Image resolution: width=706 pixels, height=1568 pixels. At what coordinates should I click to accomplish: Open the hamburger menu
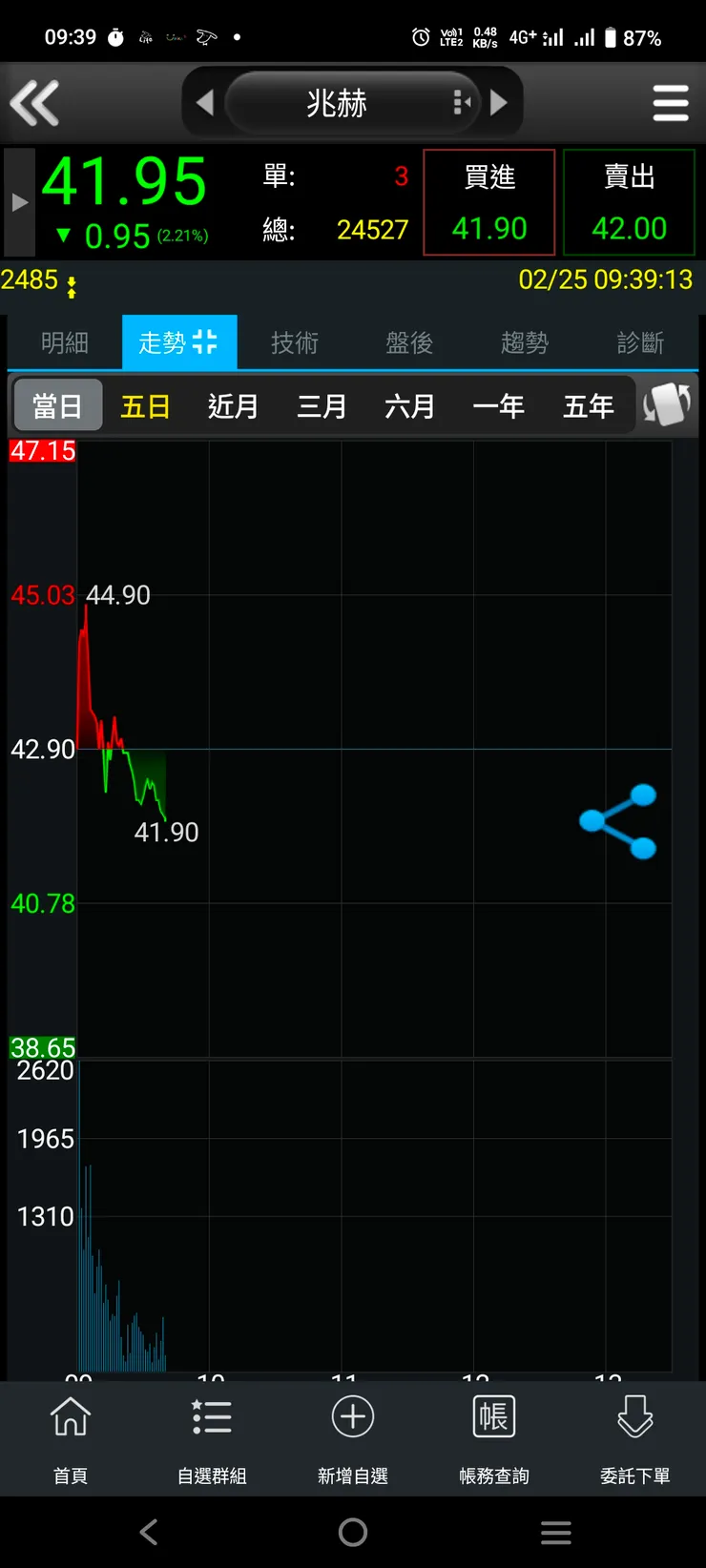pos(671,103)
